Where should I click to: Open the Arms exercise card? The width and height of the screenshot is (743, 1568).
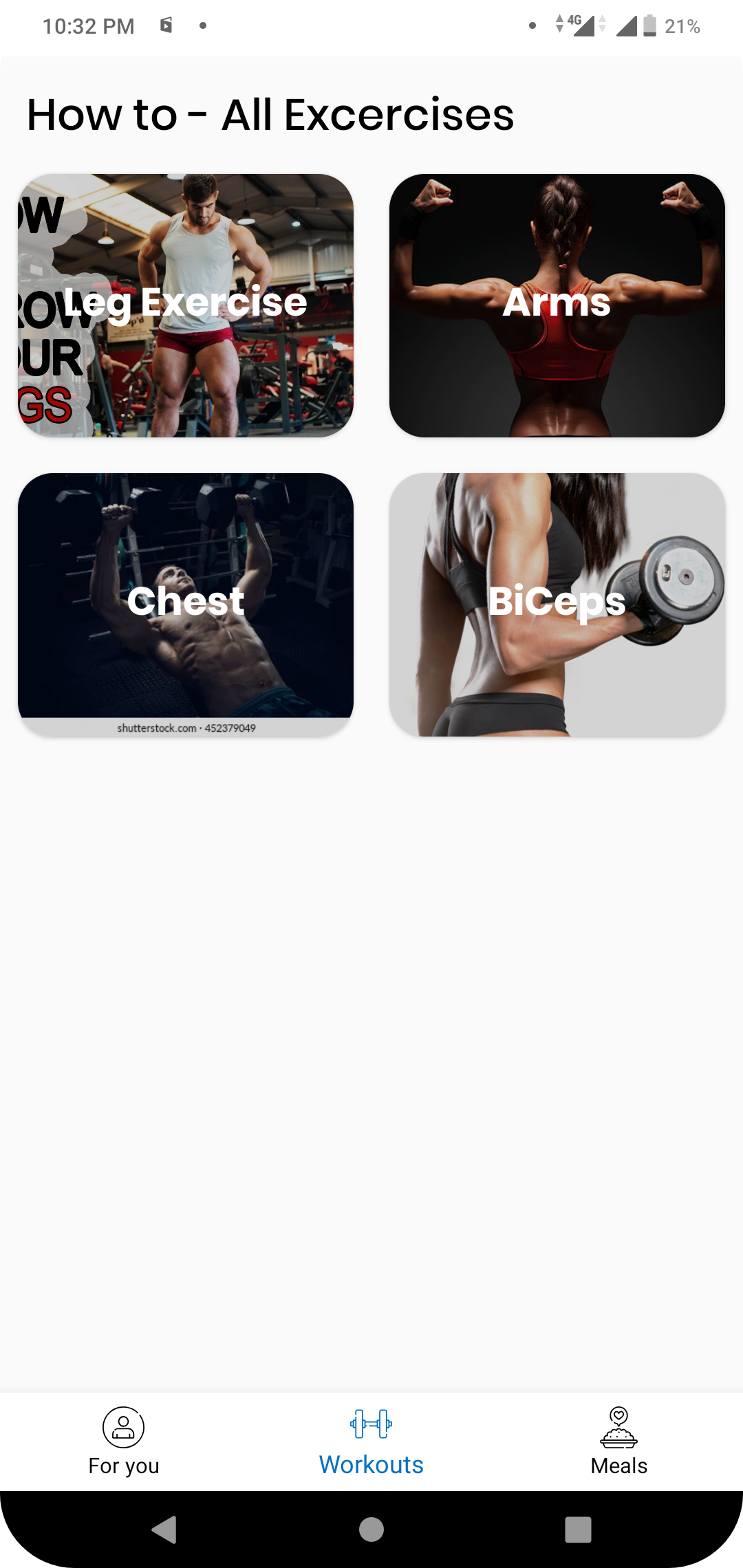(557, 305)
